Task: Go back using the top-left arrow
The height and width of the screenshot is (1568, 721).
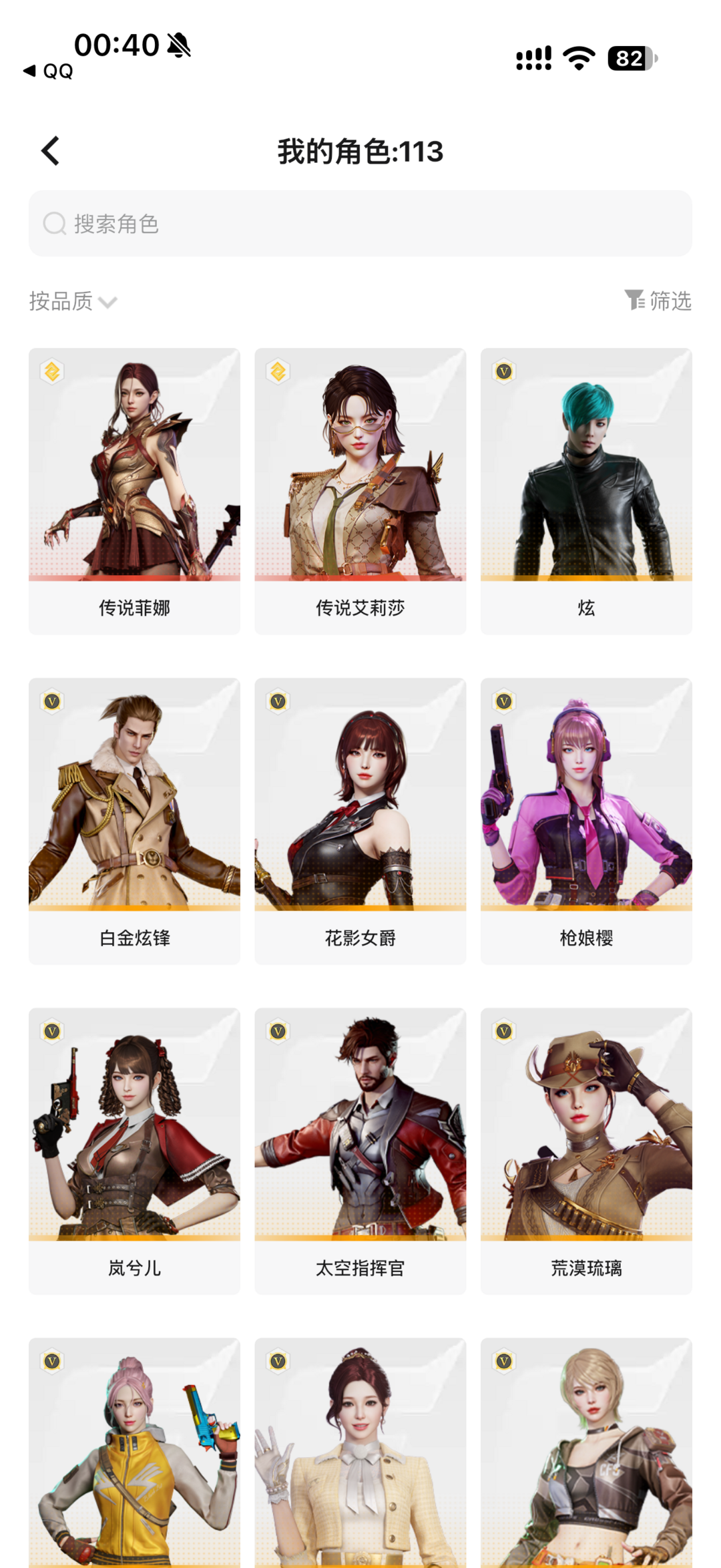Action: point(51,151)
